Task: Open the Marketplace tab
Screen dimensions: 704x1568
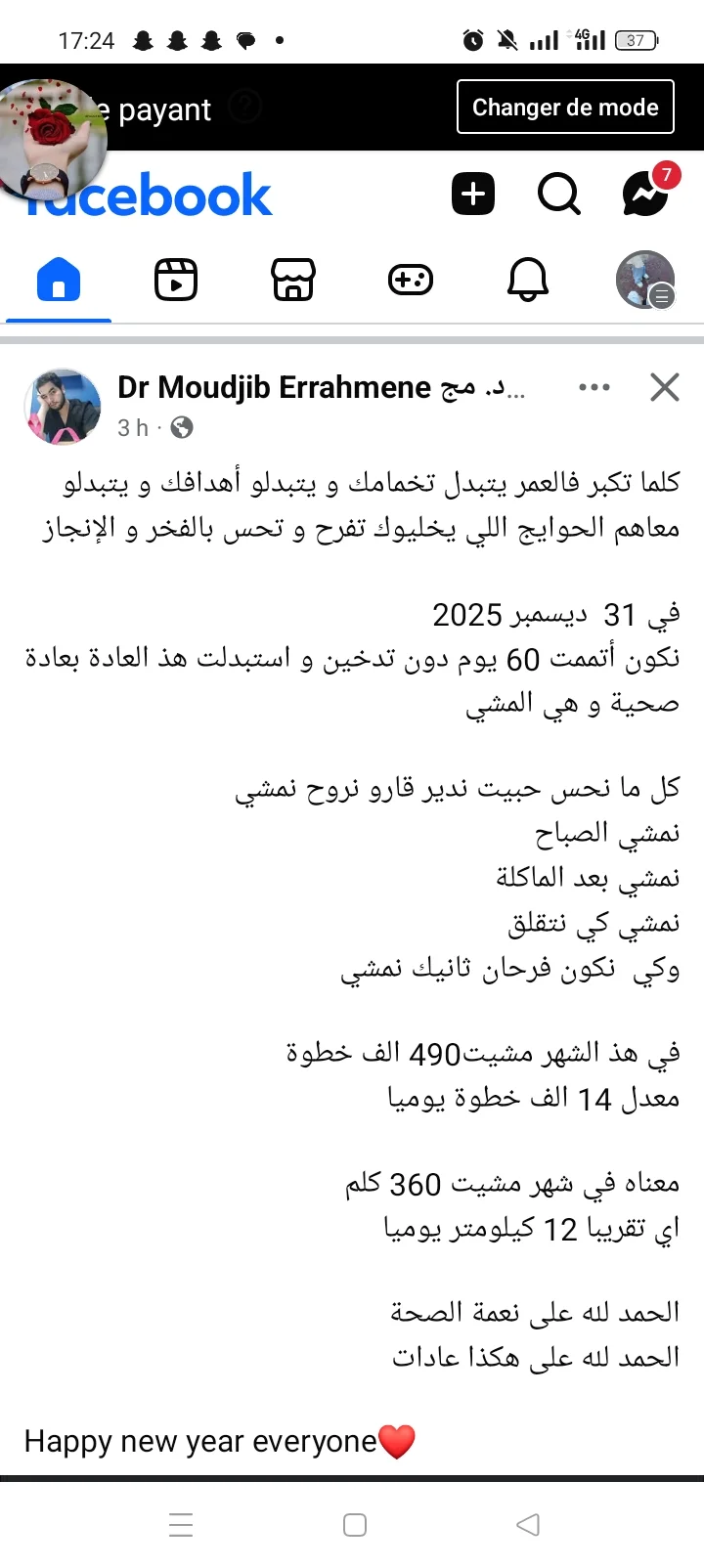Action: click(293, 281)
